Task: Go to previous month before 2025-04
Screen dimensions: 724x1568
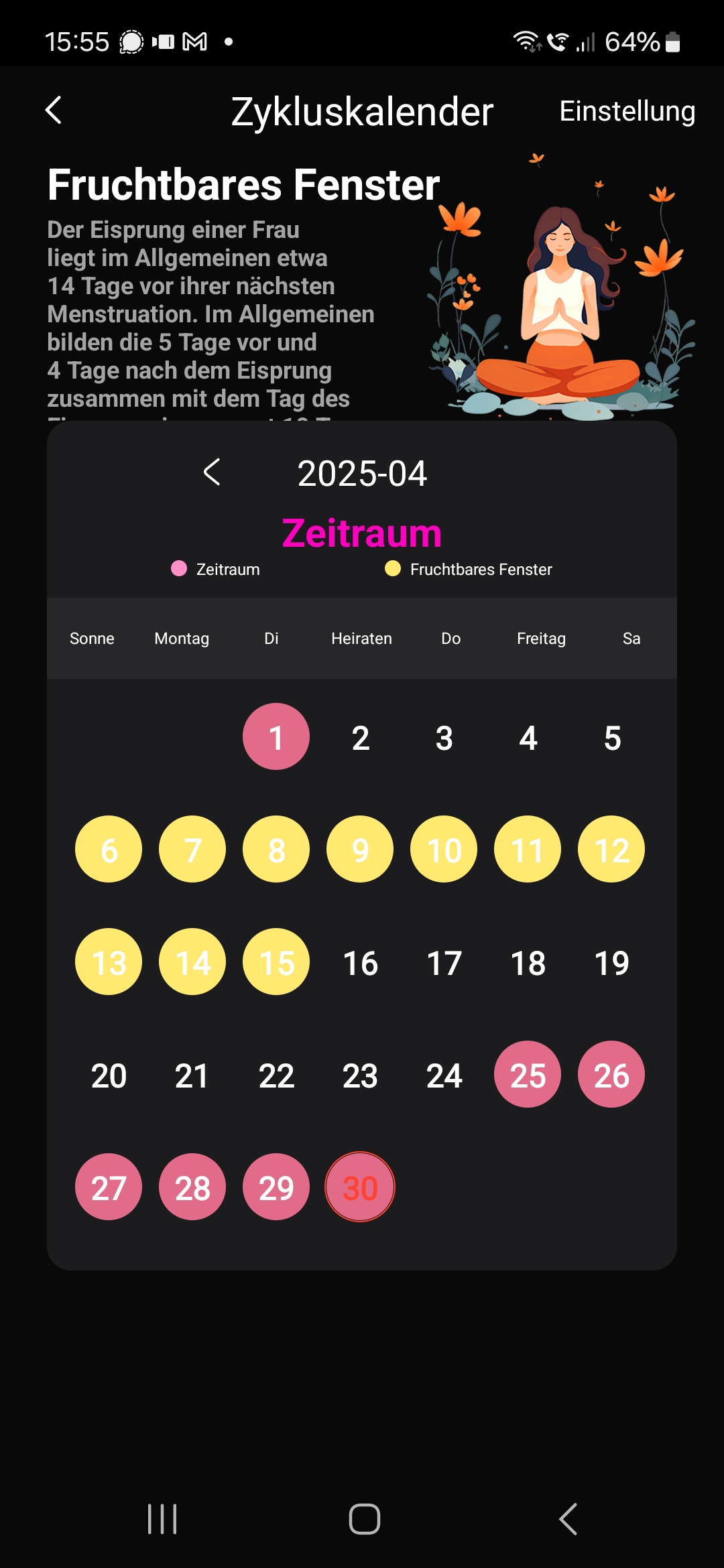Action: (x=212, y=472)
